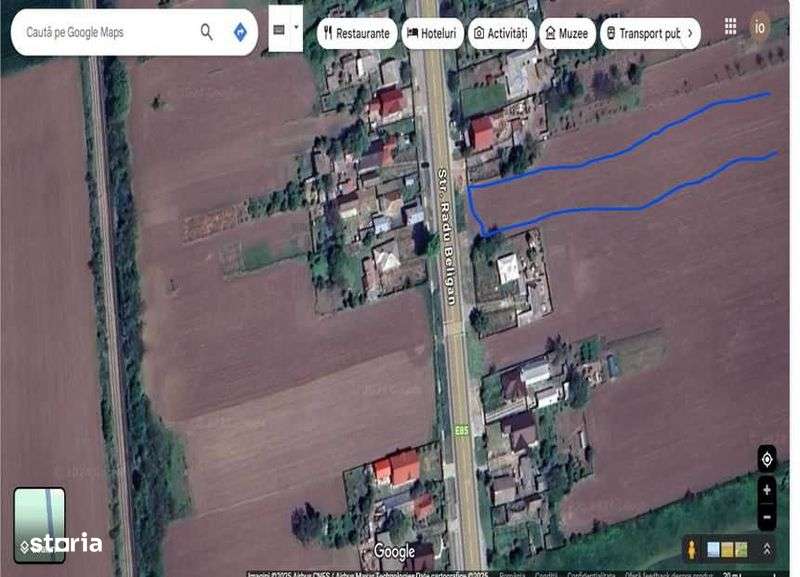
Task: Filter the map by Activități
Action: (x=499, y=33)
